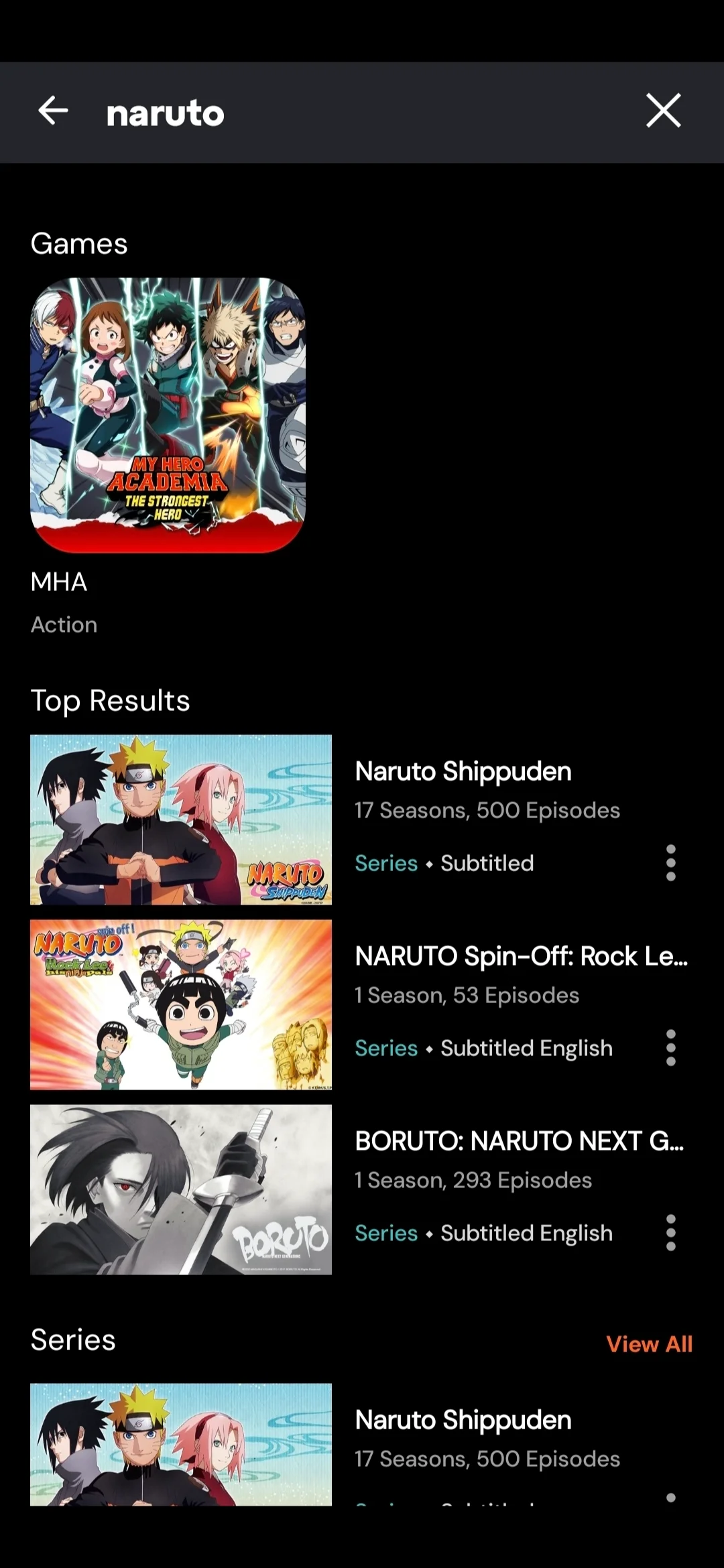Open overflow menu for BORUTO series

coord(670,1232)
